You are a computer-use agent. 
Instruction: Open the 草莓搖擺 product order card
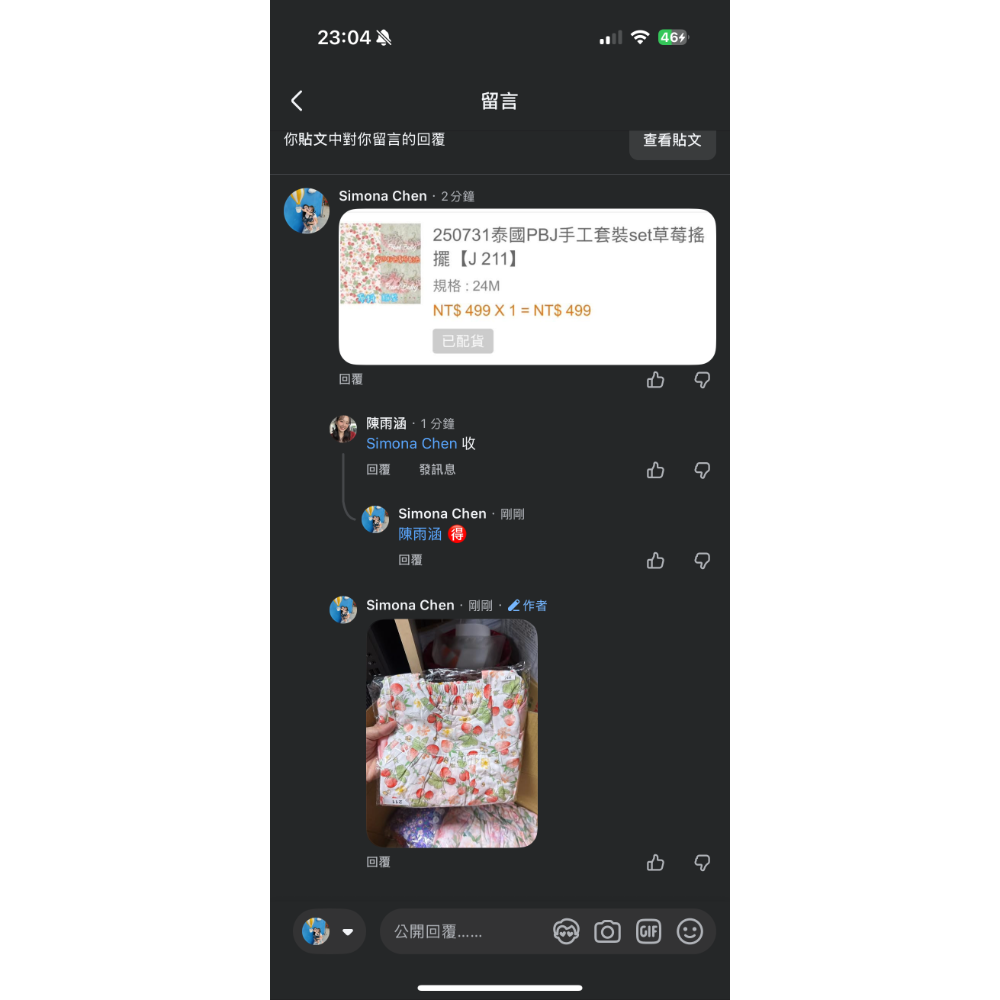click(527, 286)
